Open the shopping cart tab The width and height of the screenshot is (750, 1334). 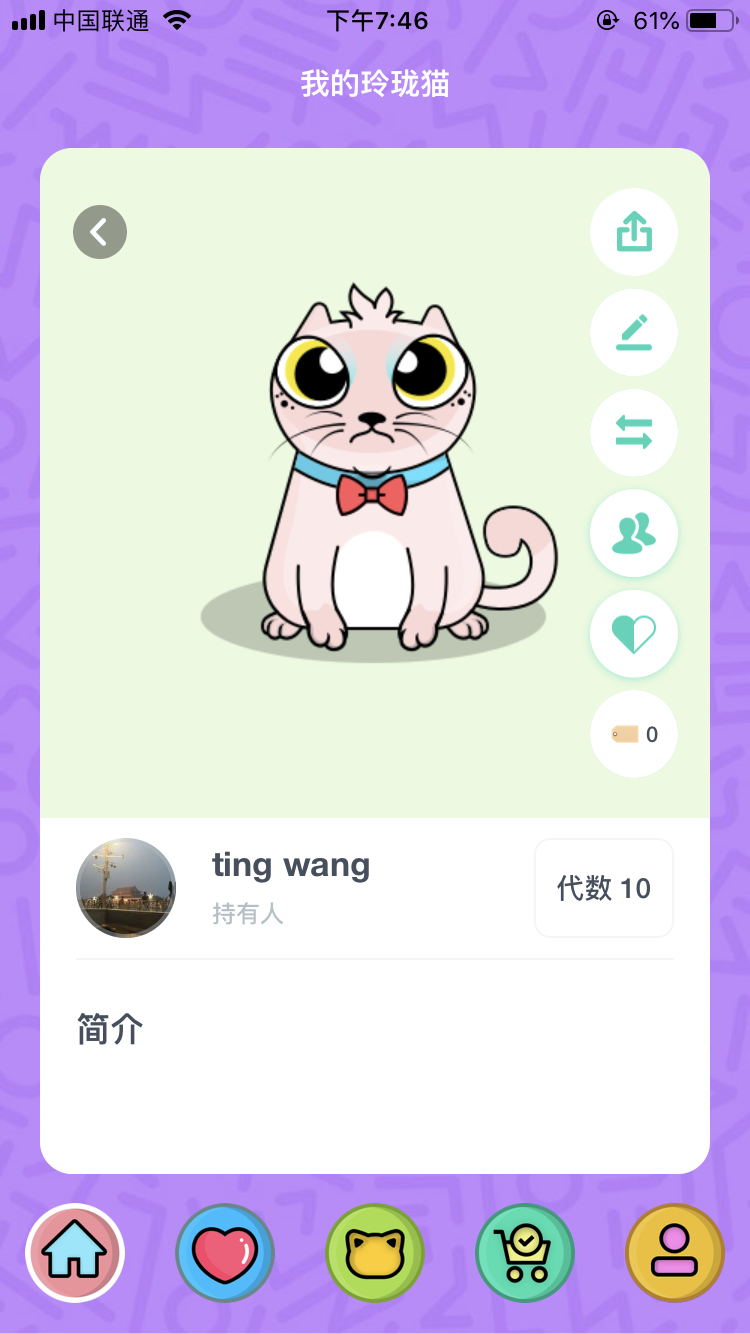(x=525, y=1253)
